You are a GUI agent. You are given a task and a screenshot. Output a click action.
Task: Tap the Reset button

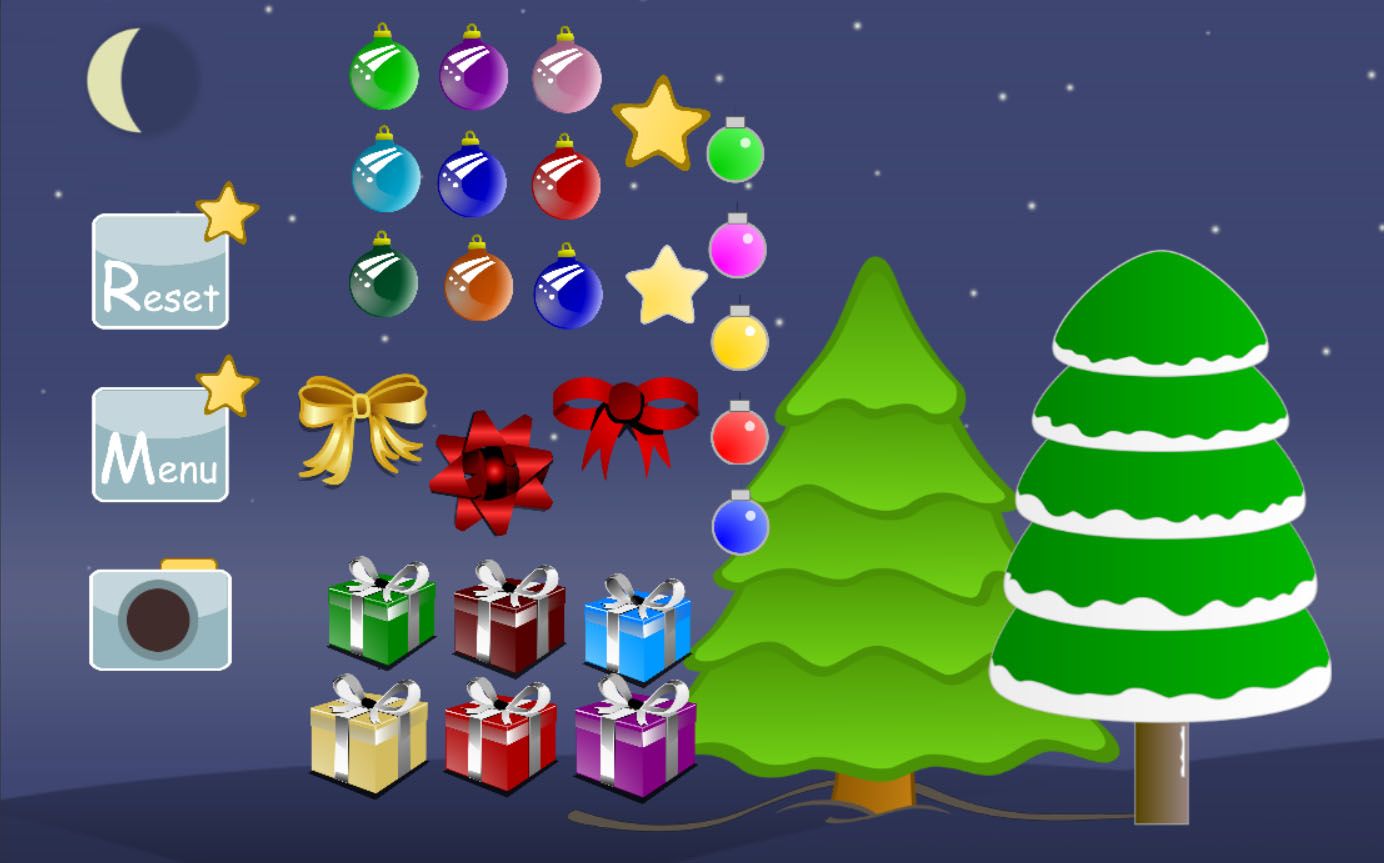(x=160, y=272)
